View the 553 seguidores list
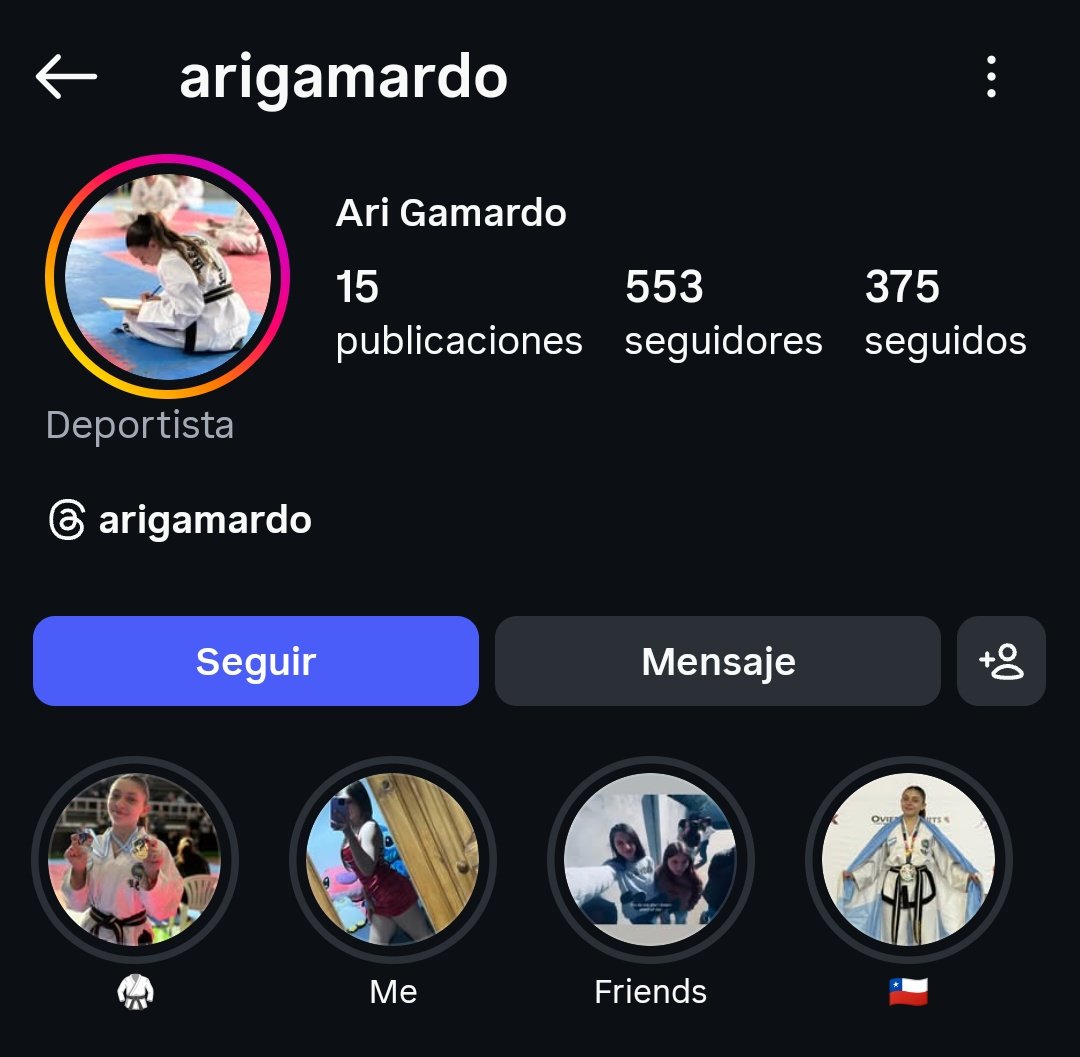This screenshot has width=1080, height=1057. tap(723, 313)
